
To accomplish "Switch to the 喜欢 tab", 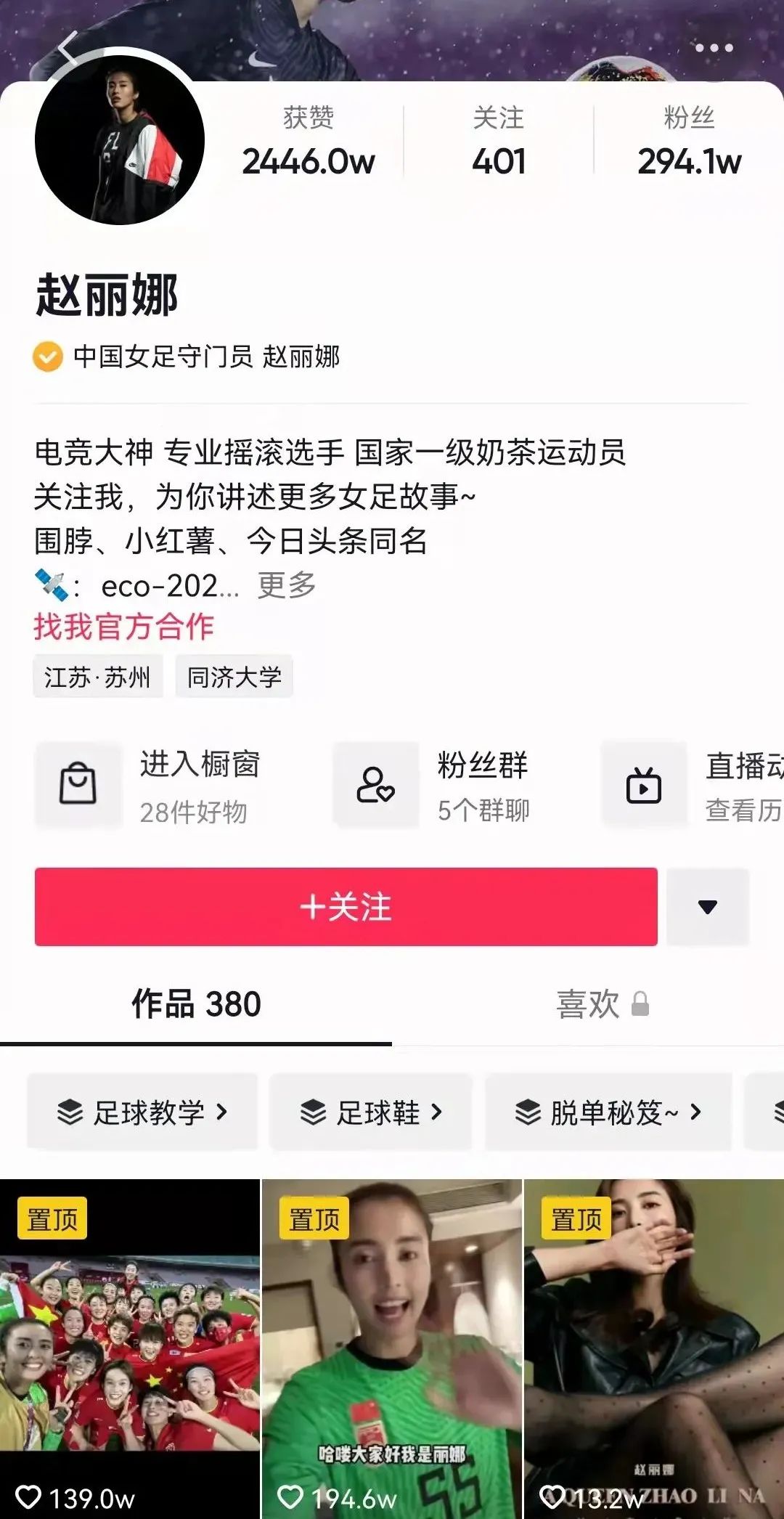I will 601,1004.
